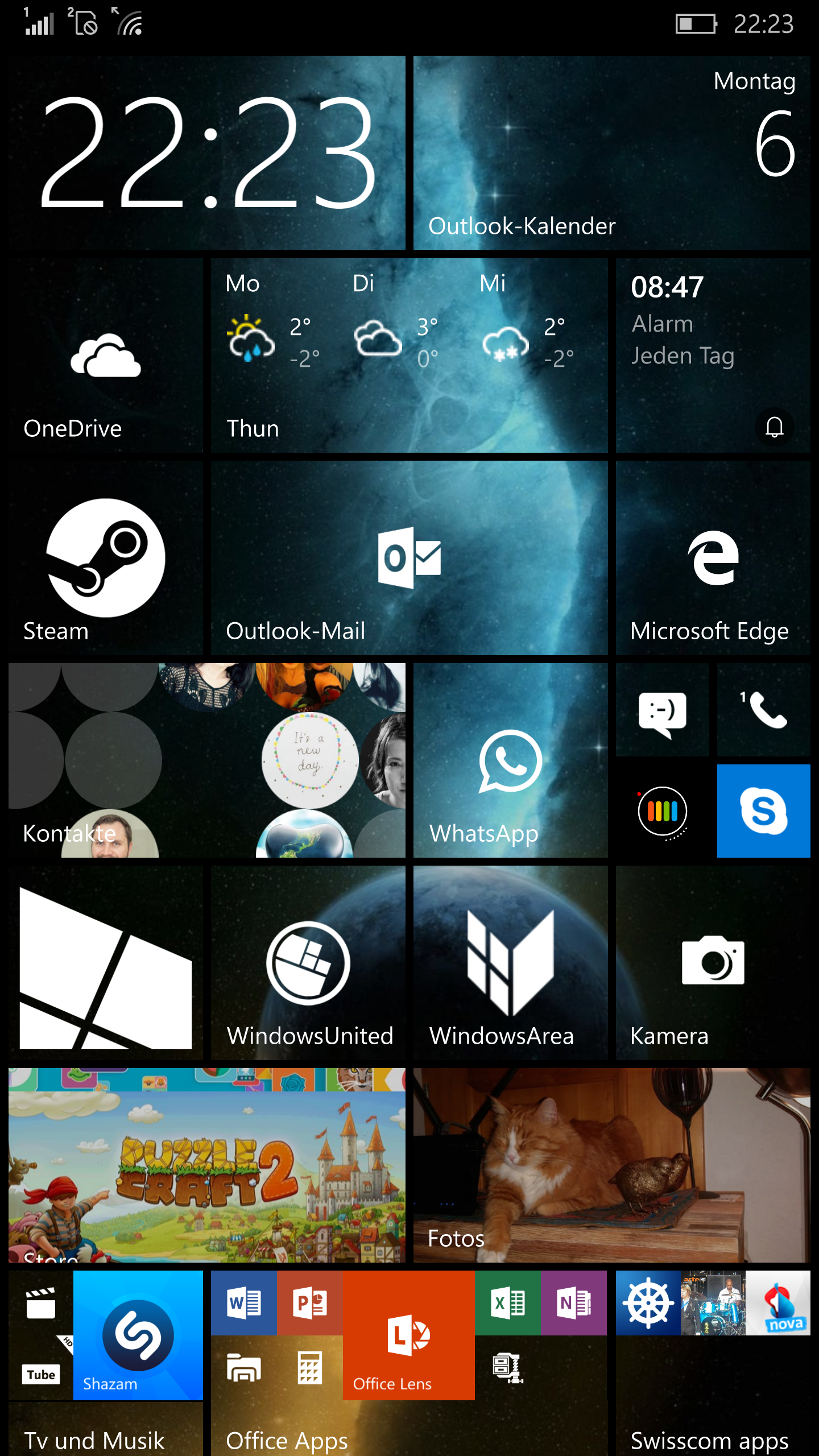Open the Kontakte people tile

[207, 760]
